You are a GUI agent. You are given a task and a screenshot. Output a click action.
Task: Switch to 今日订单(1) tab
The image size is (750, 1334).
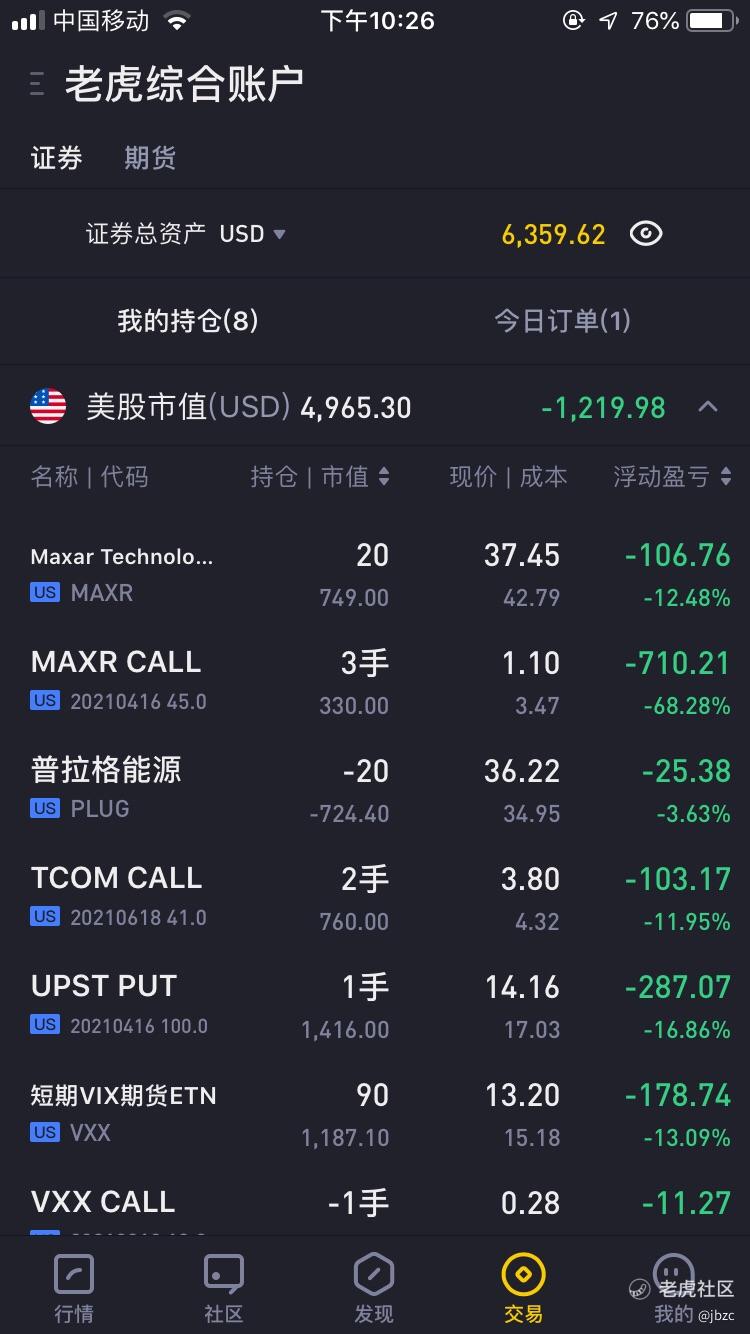tap(562, 321)
